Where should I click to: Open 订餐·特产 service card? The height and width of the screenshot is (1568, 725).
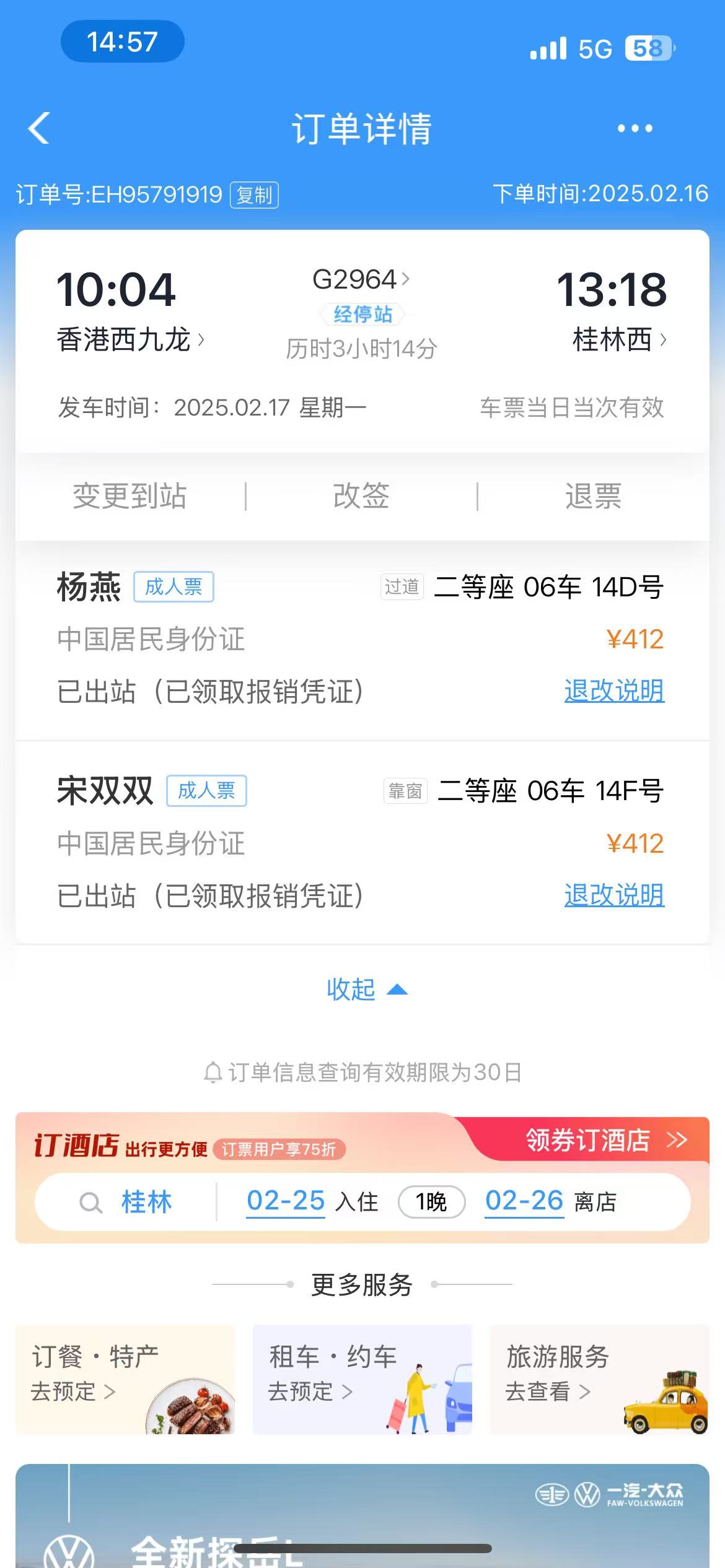(126, 1380)
